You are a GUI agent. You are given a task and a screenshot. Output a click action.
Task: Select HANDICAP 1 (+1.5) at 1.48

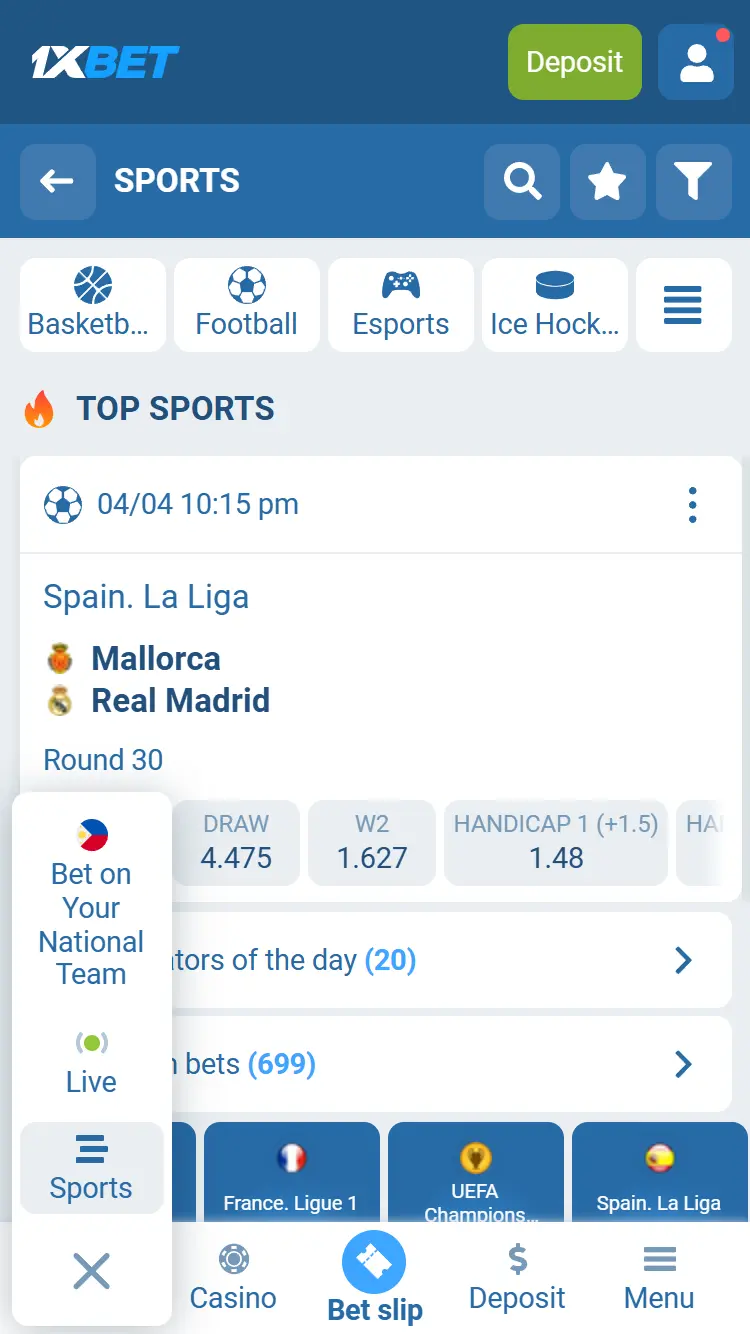tap(555, 842)
